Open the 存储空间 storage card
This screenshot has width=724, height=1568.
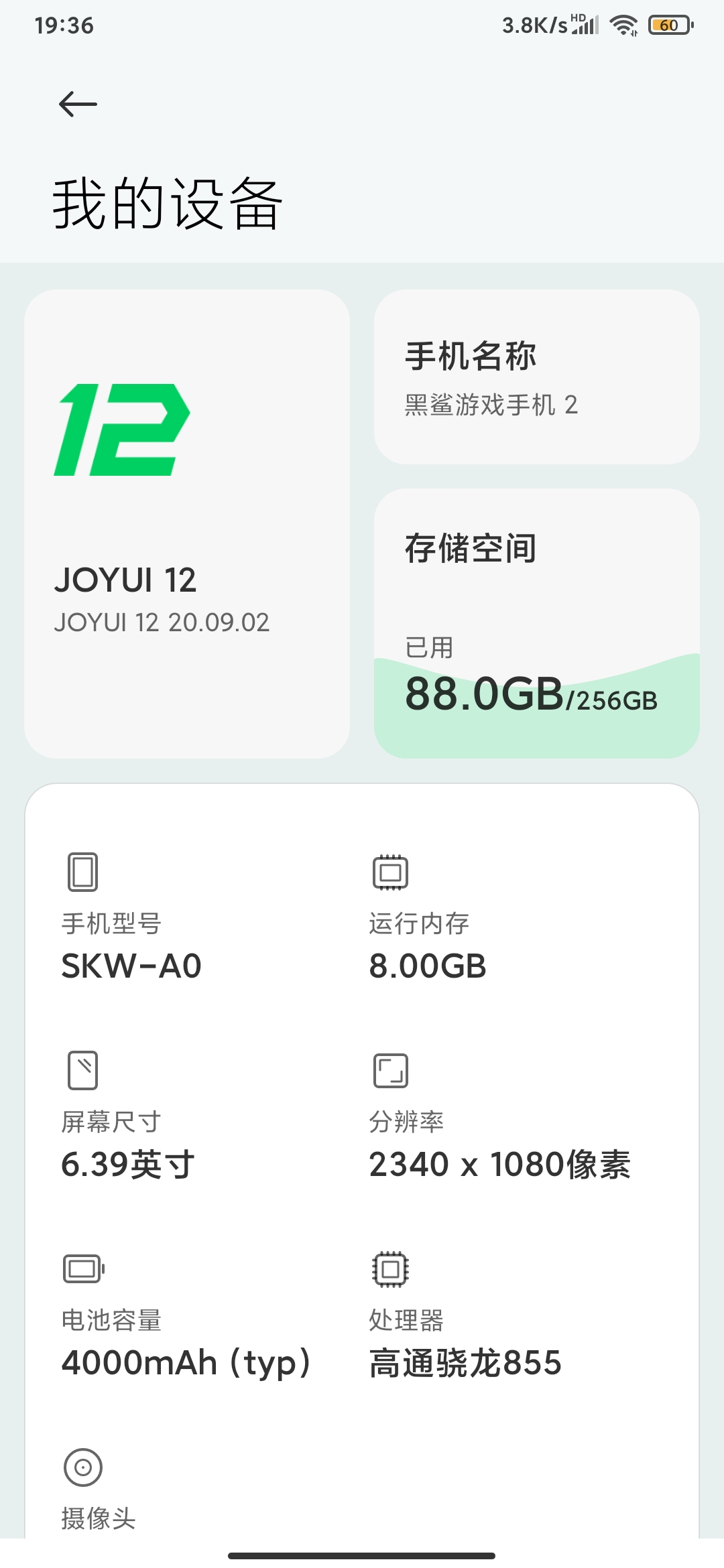[x=537, y=623]
